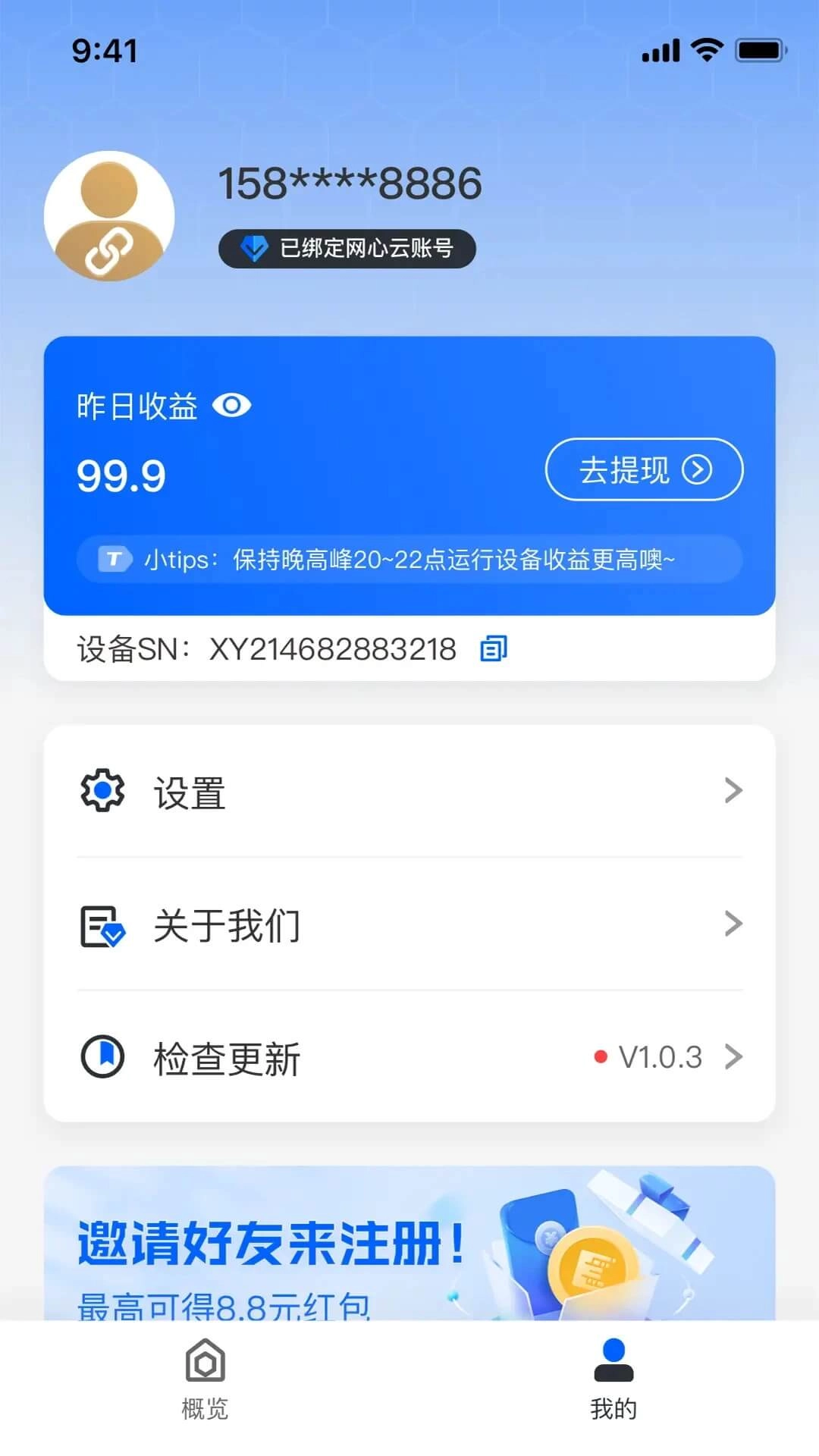This screenshot has height=1456, width=819.
Task: Click the earnings value 99.9
Action: coord(122,476)
